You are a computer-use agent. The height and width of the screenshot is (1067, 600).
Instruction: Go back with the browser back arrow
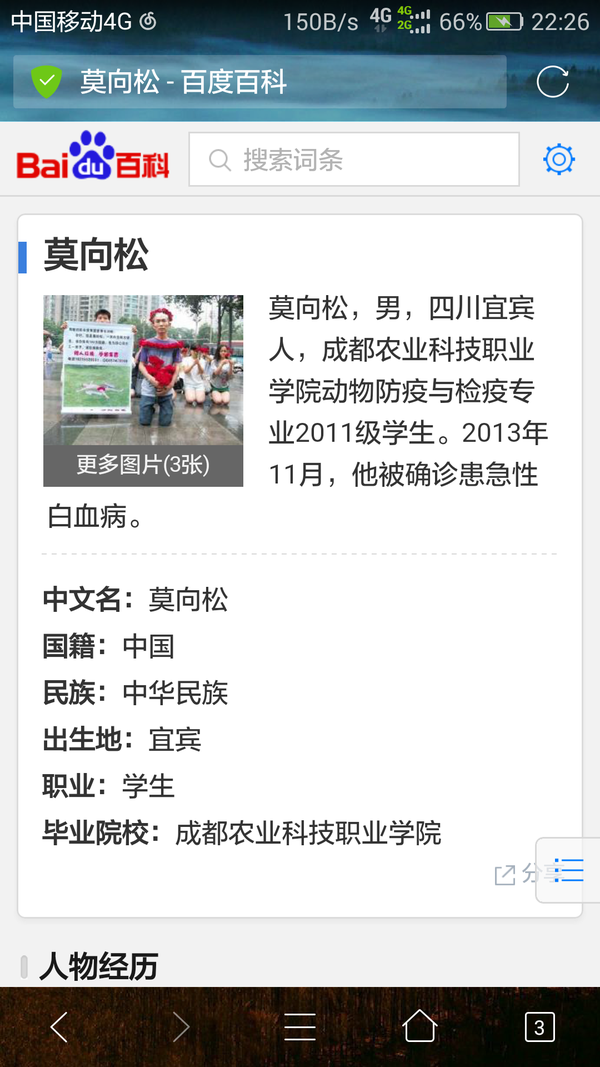pyautogui.click(x=59, y=1026)
